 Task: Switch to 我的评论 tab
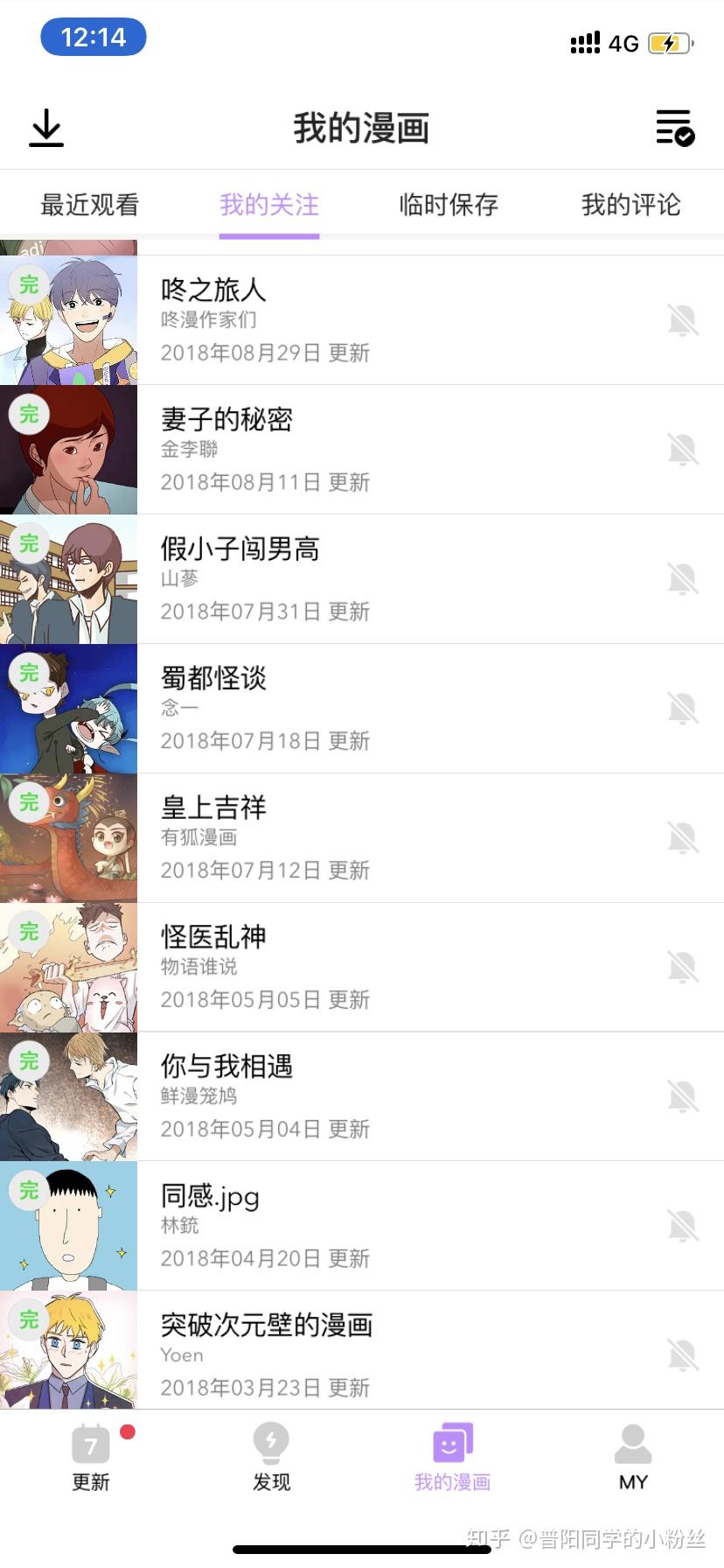(x=630, y=205)
